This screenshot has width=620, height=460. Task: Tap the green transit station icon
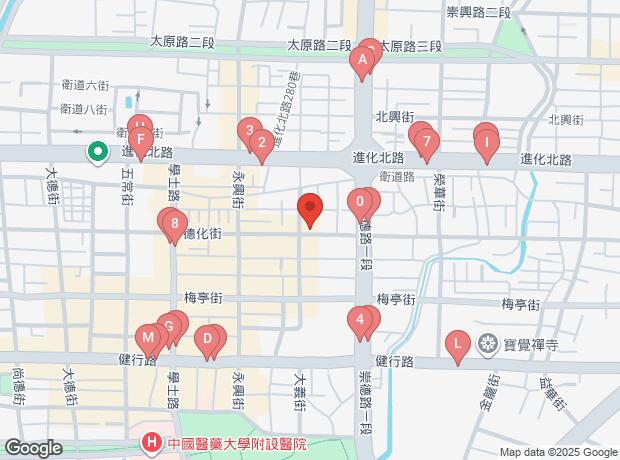coord(98,151)
